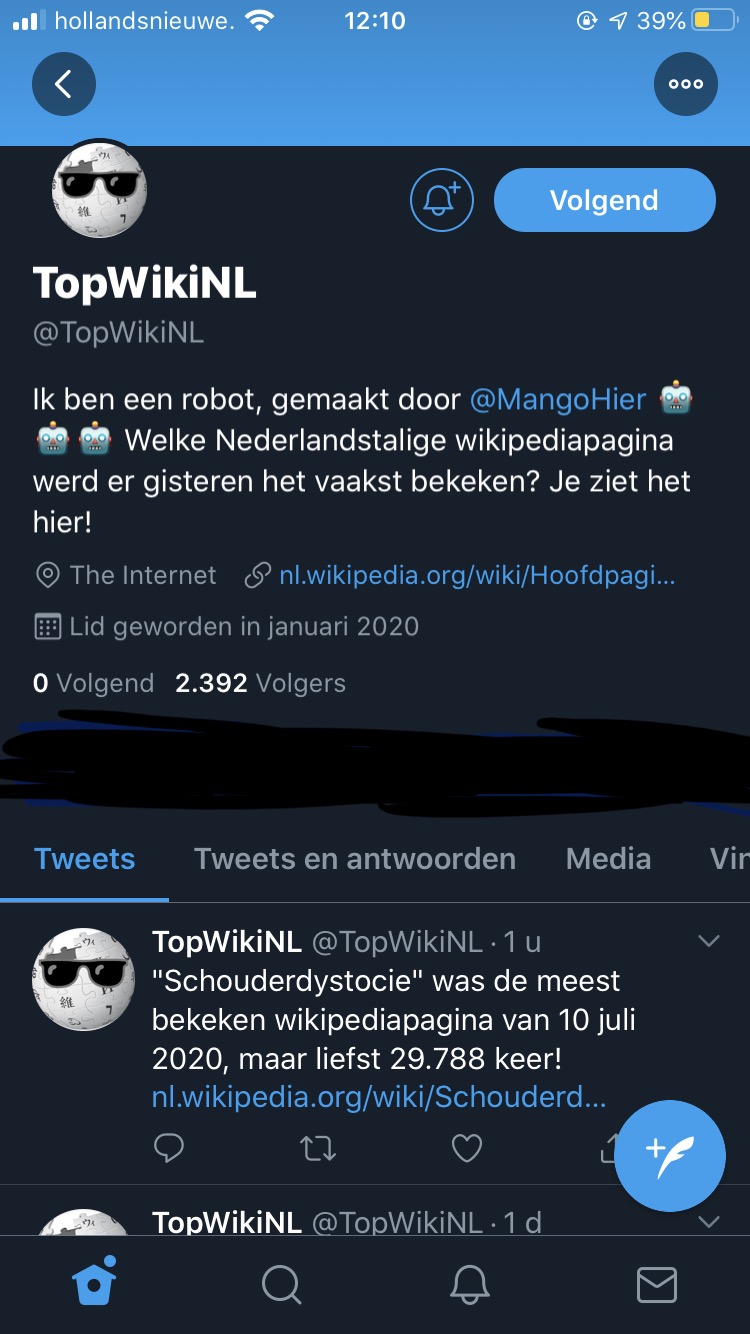Enable tweet notifications with the bell icon
750x1334 pixels.
441,200
